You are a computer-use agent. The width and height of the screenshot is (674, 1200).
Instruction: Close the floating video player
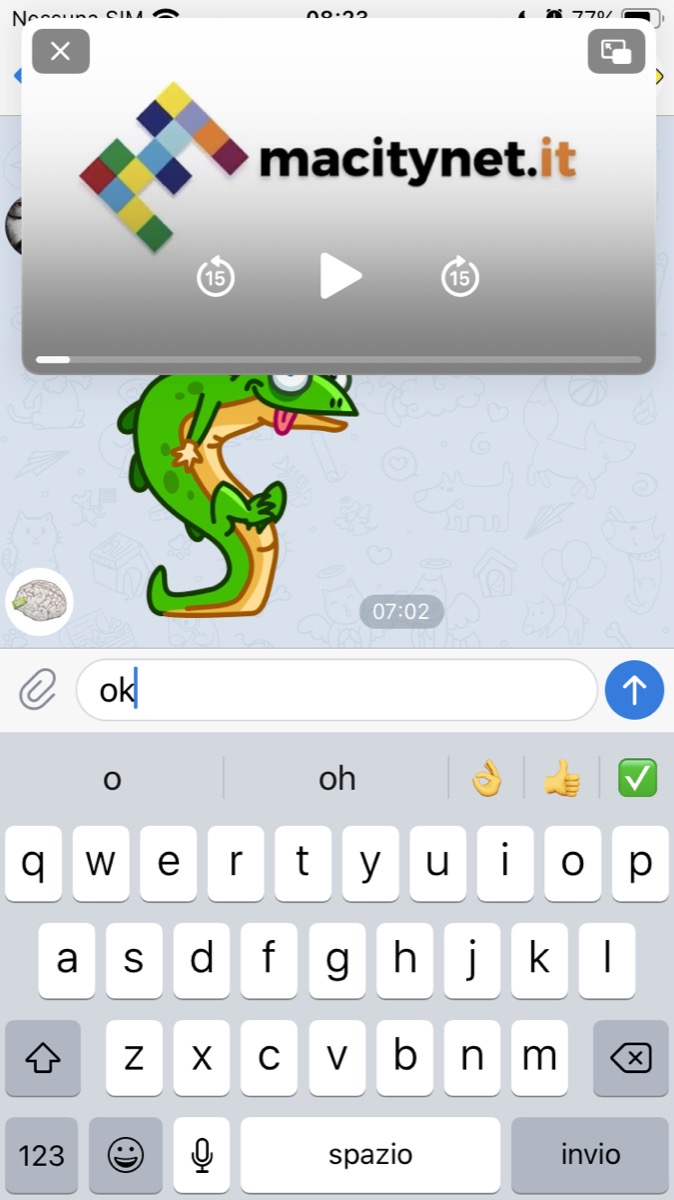click(x=61, y=51)
